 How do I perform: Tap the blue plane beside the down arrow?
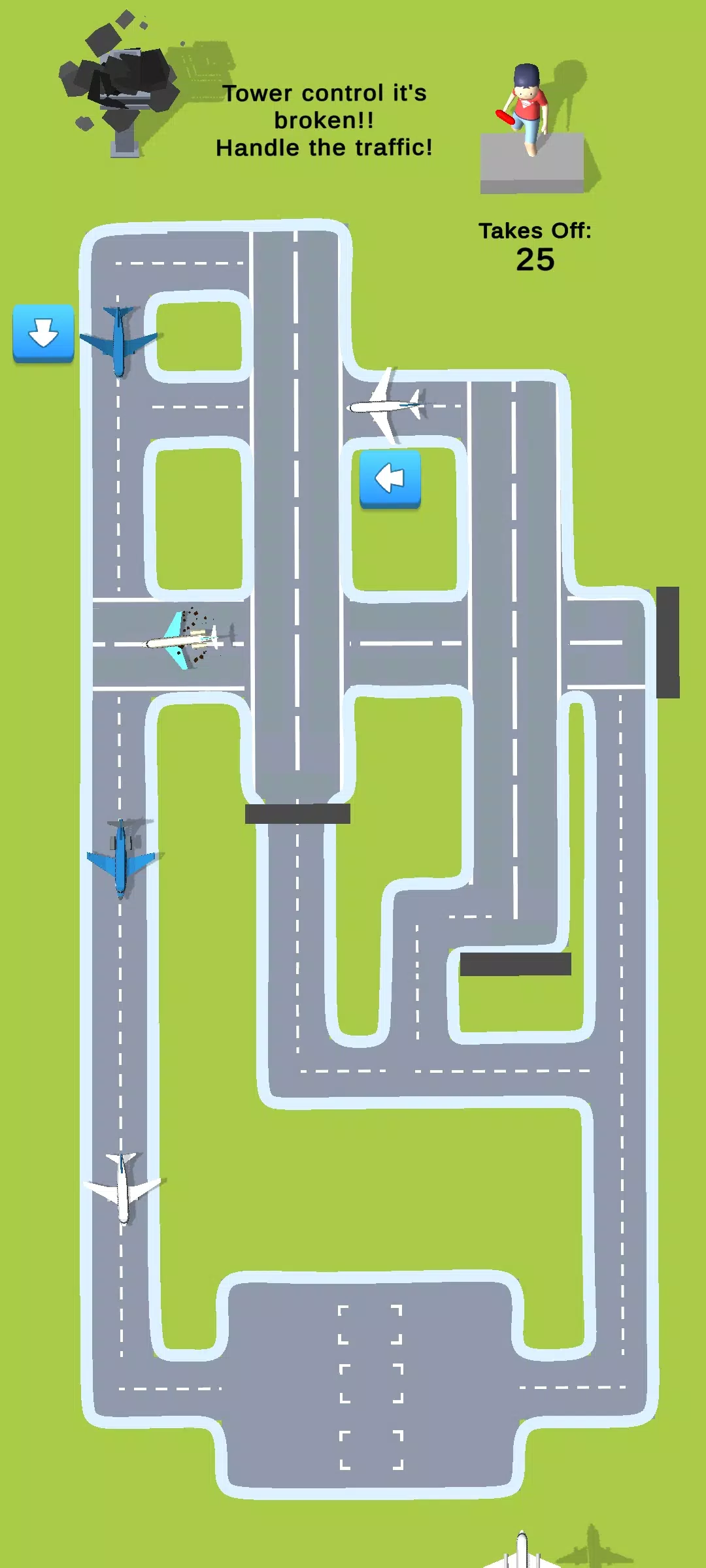point(119,341)
